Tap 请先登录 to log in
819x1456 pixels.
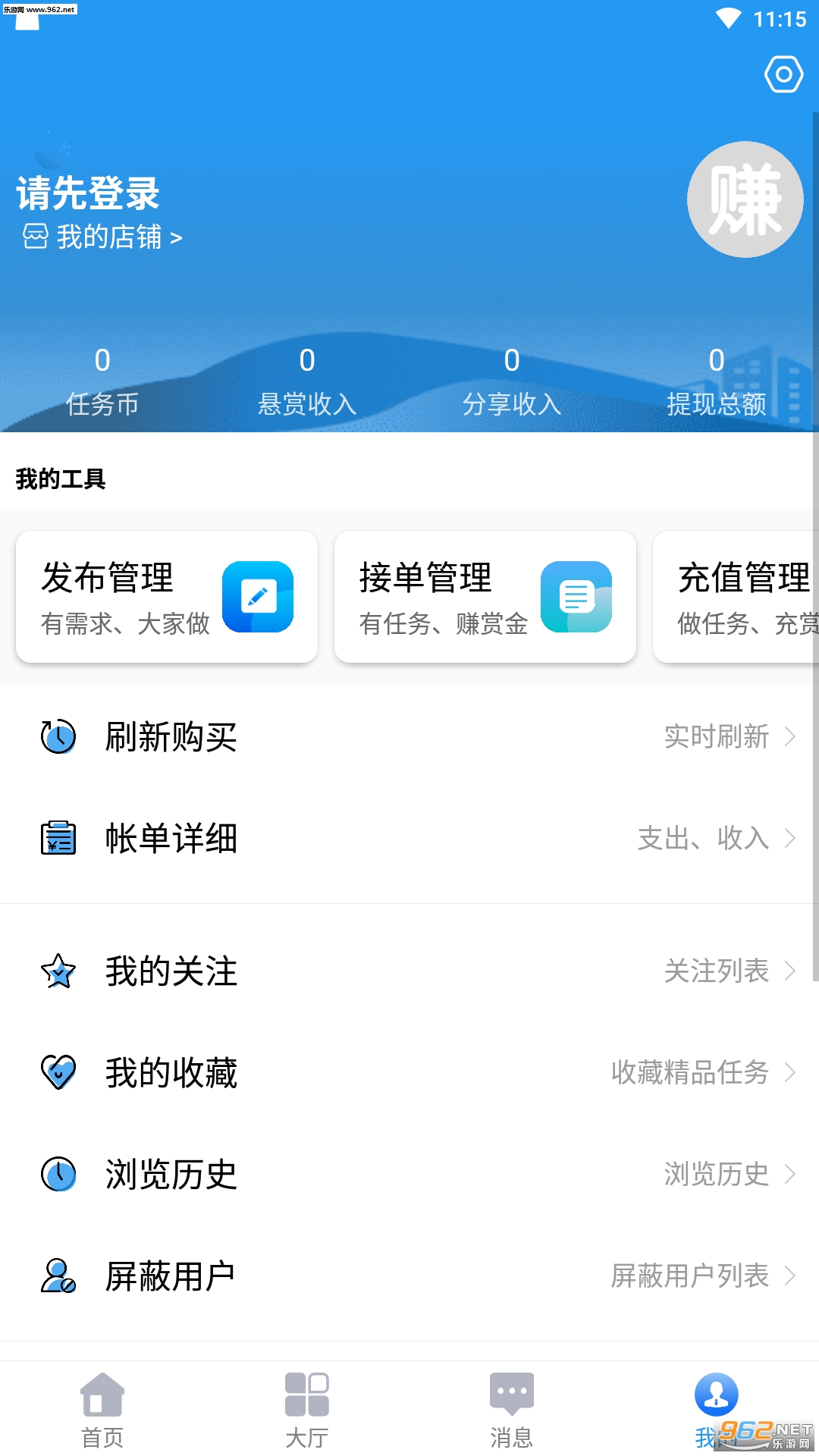[x=88, y=193]
